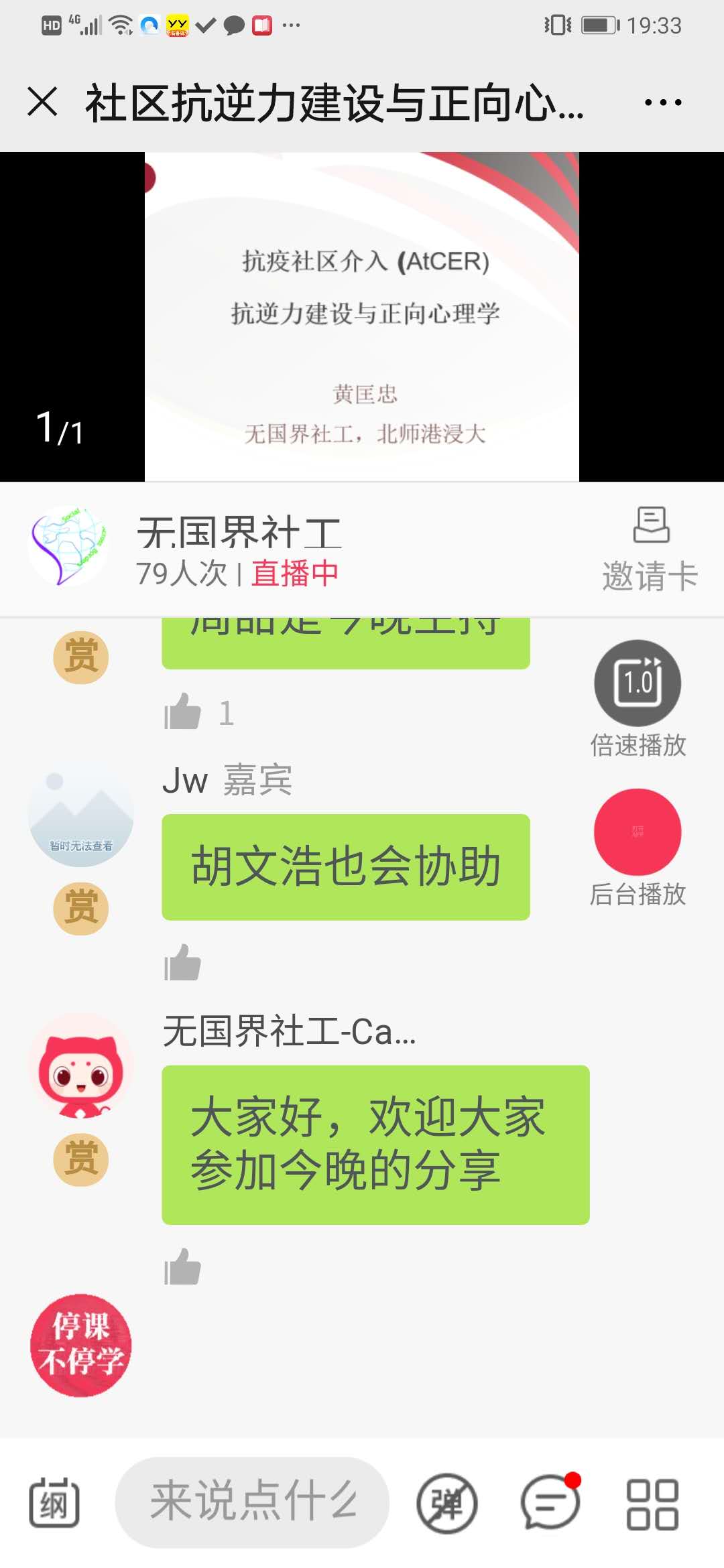
Task: Reward Jw using the 赏 button
Action: click(x=81, y=909)
